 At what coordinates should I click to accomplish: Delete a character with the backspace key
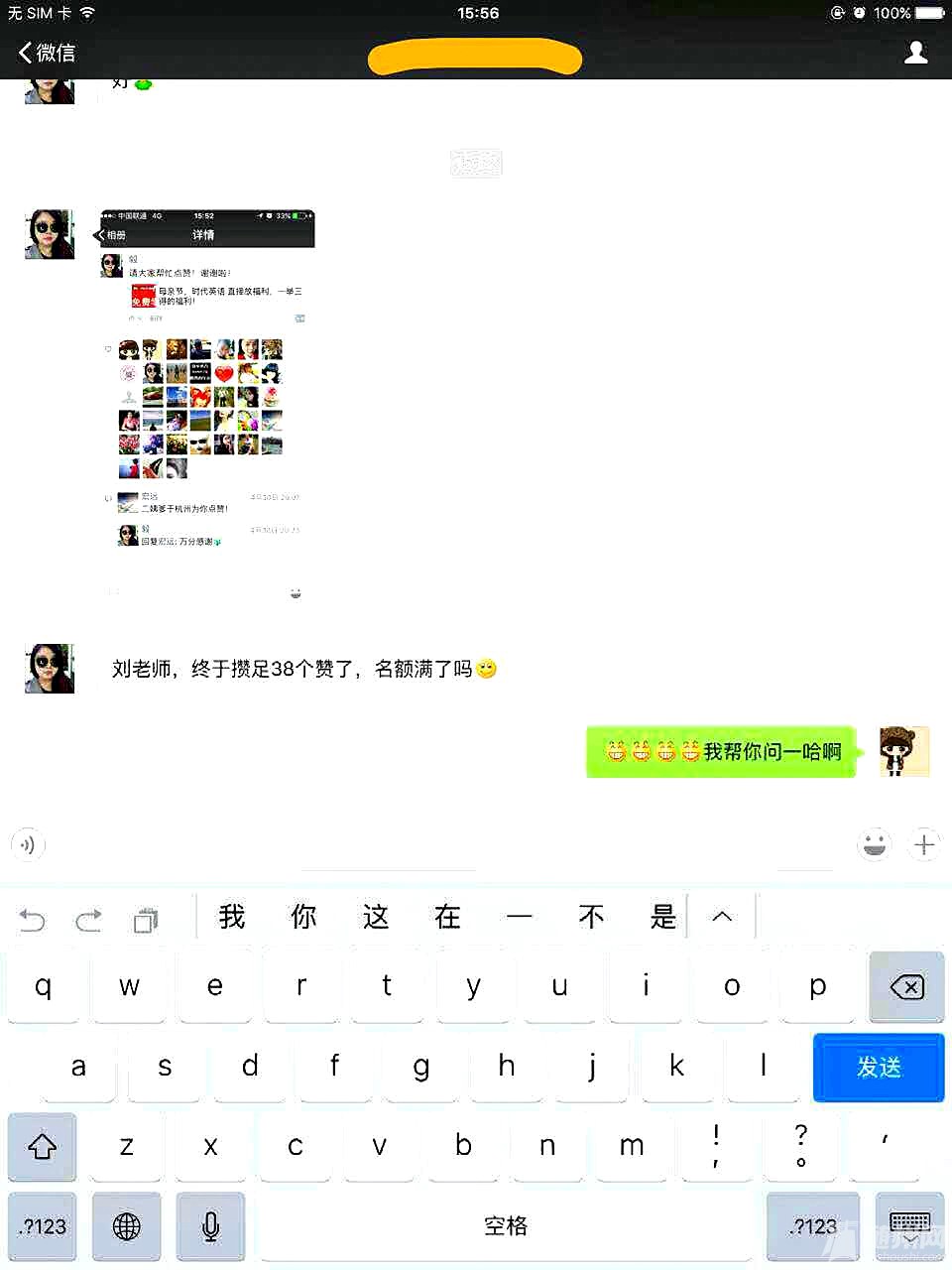coord(906,986)
